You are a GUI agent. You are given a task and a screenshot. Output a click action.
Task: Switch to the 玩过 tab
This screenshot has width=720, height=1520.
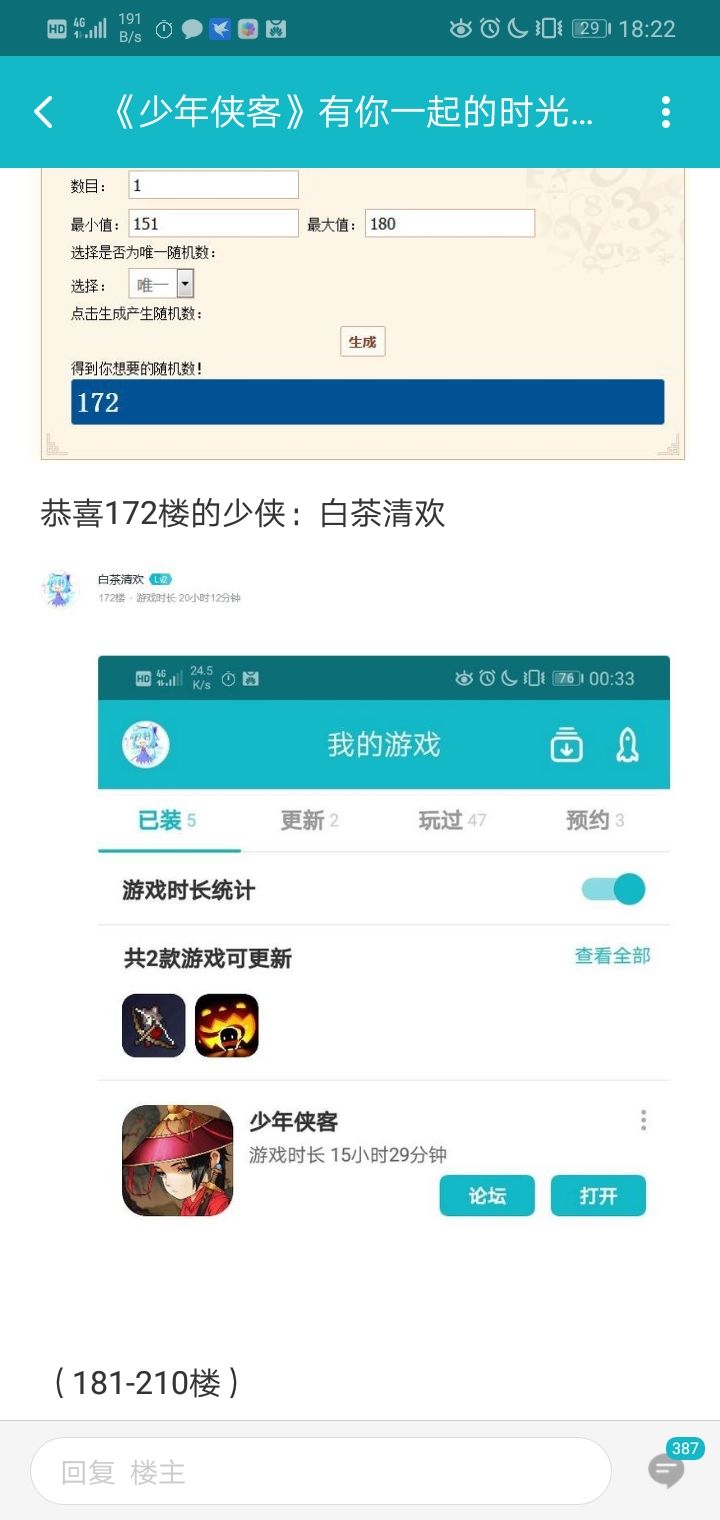[x=451, y=820]
